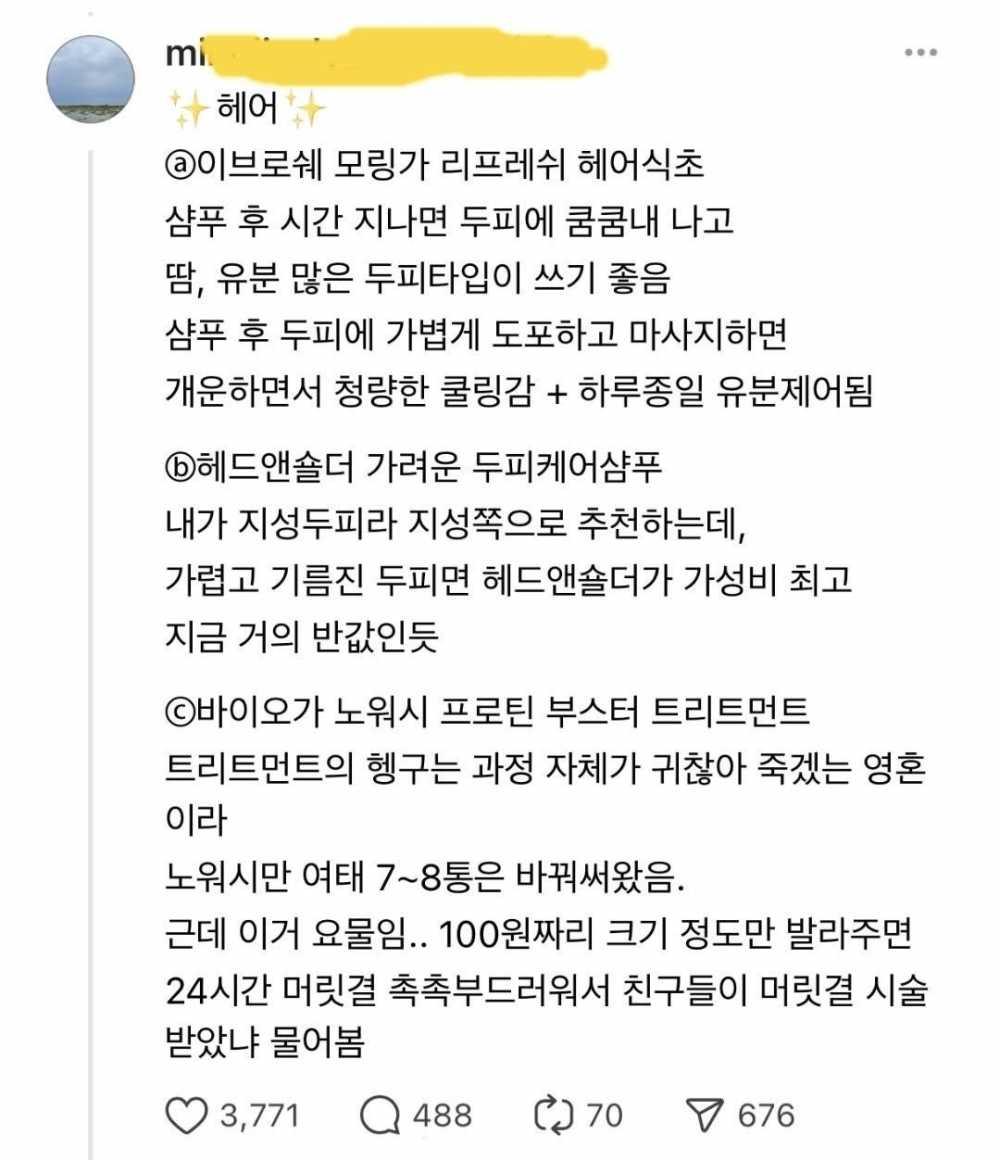Image resolution: width=1000 pixels, height=1160 pixels.
Task: Open the poster's profile picture
Action: [x=91, y=80]
